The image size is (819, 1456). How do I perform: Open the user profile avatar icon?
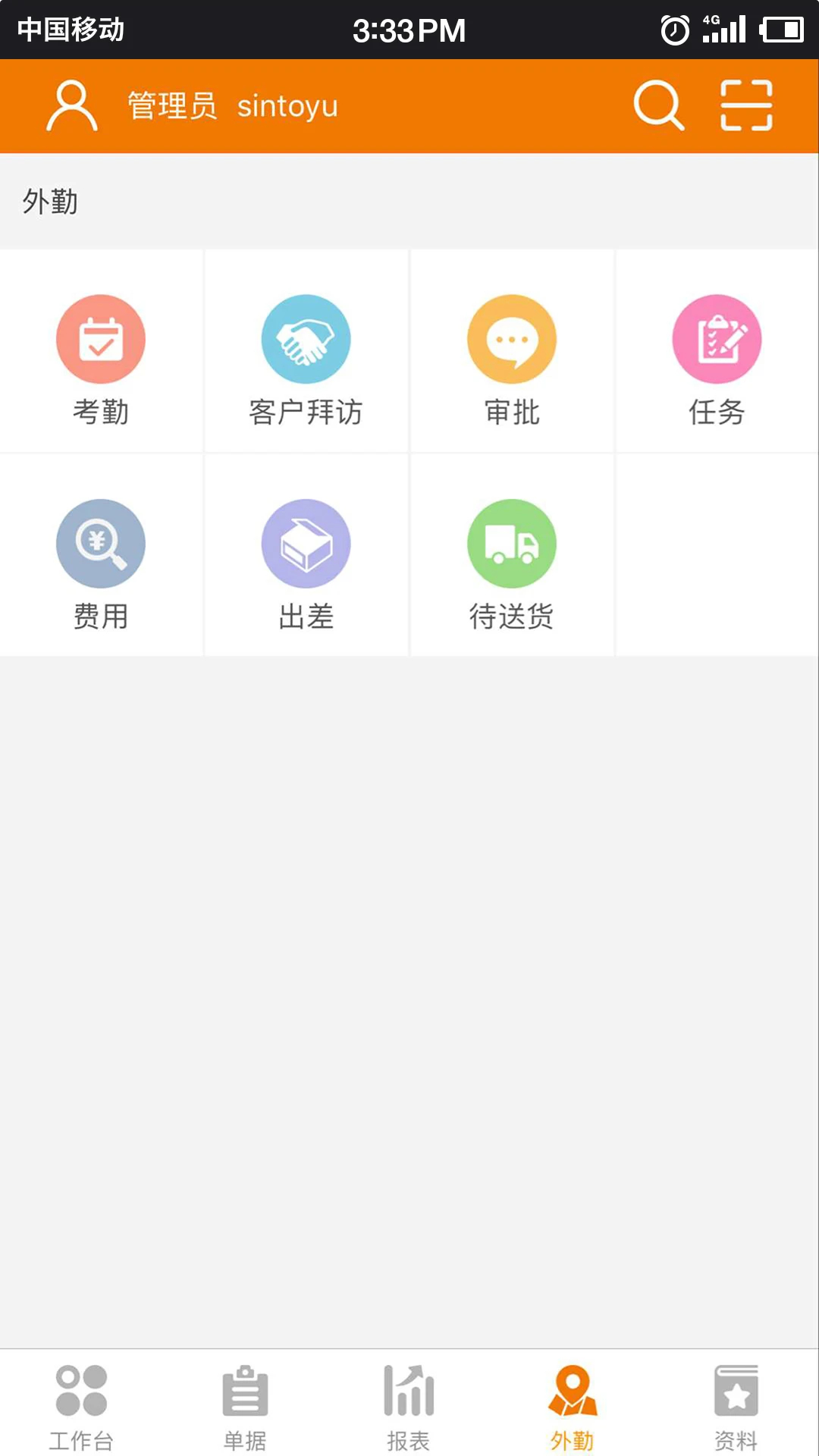pyautogui.click(x=72, y=106)
